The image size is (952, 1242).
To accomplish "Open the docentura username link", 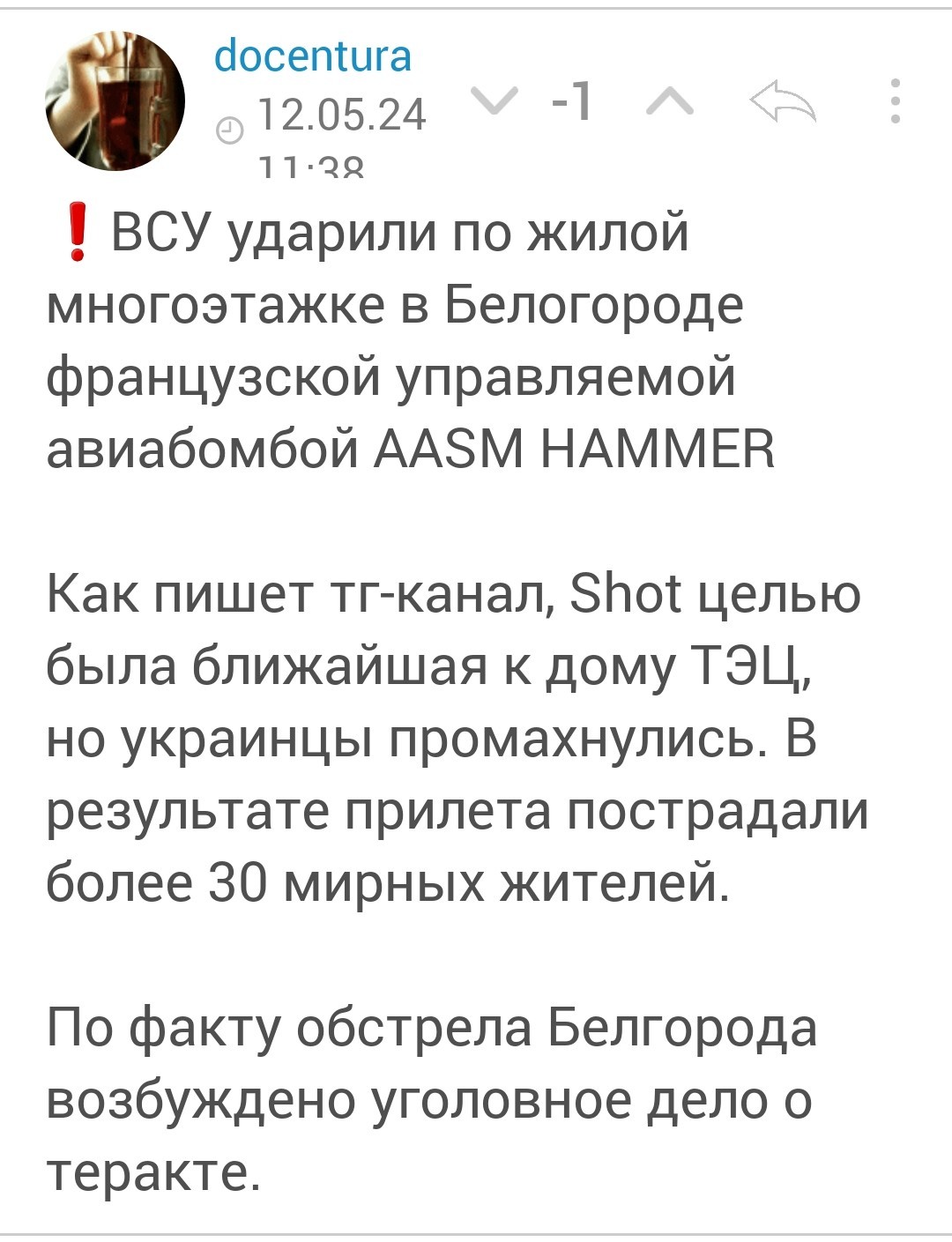I will pos(313,56).
